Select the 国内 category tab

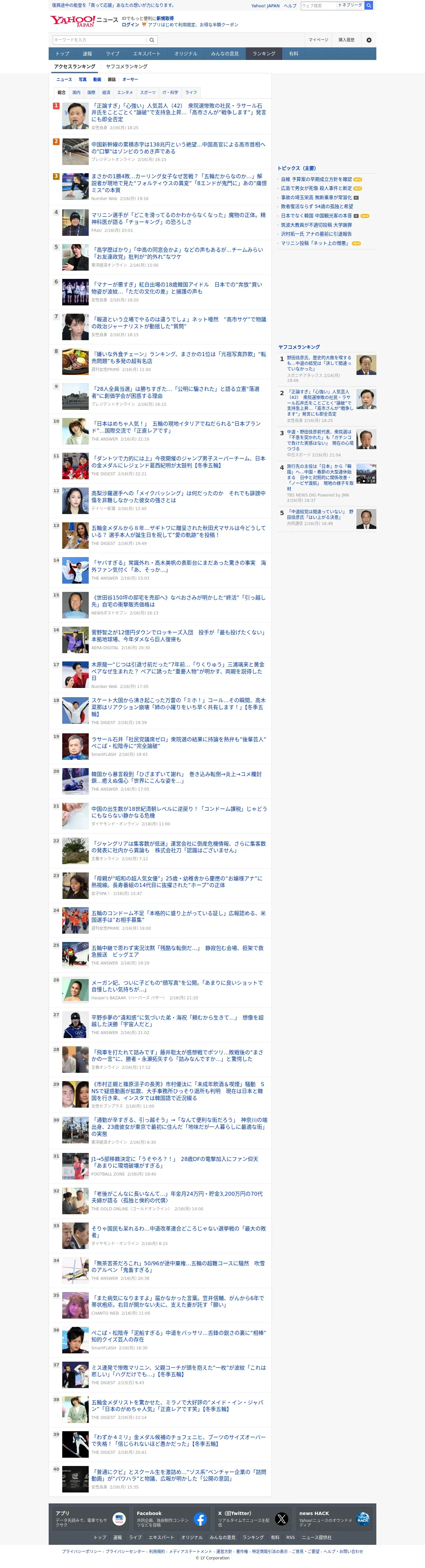(x=76, y=92)
